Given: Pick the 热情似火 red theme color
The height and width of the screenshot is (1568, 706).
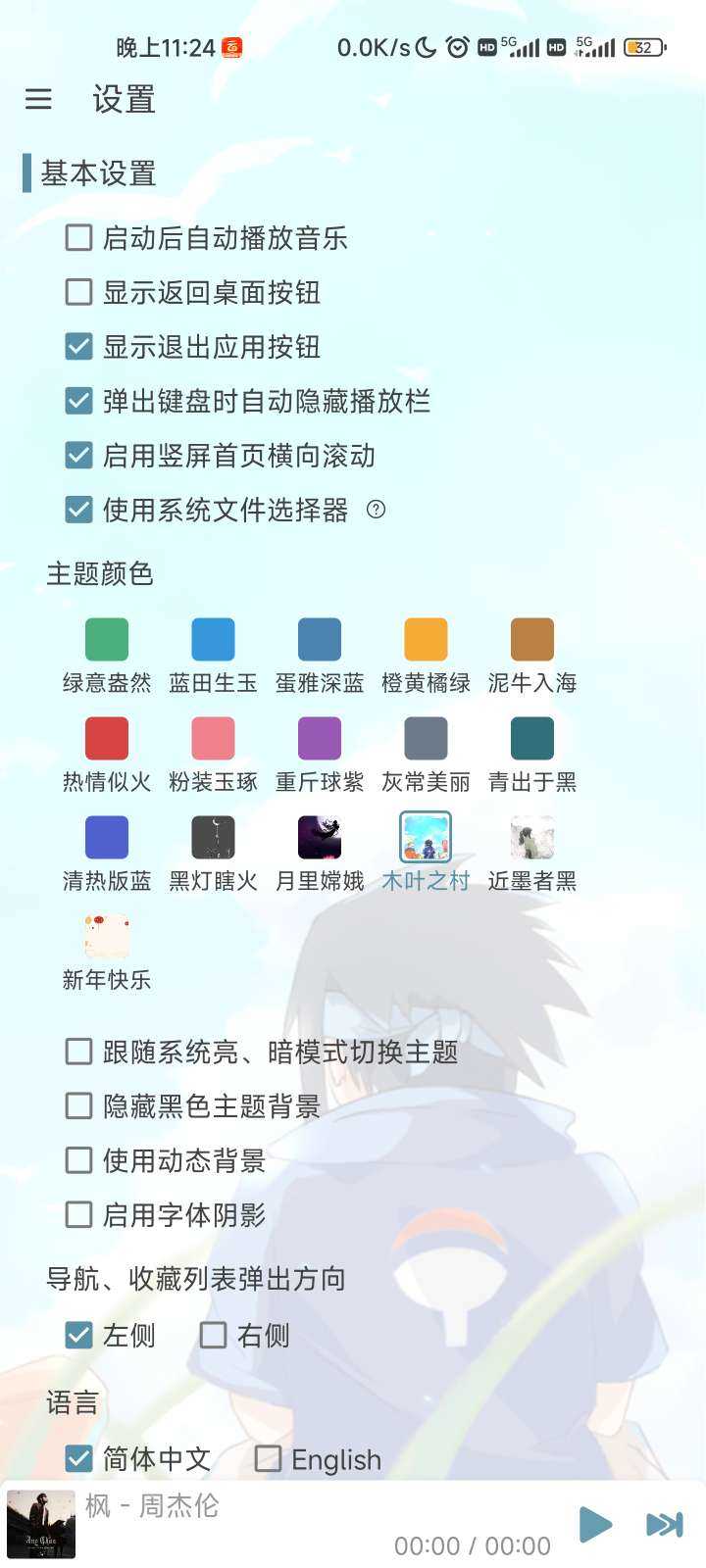Looking at the screenshot, I should [x=107, y=739].
